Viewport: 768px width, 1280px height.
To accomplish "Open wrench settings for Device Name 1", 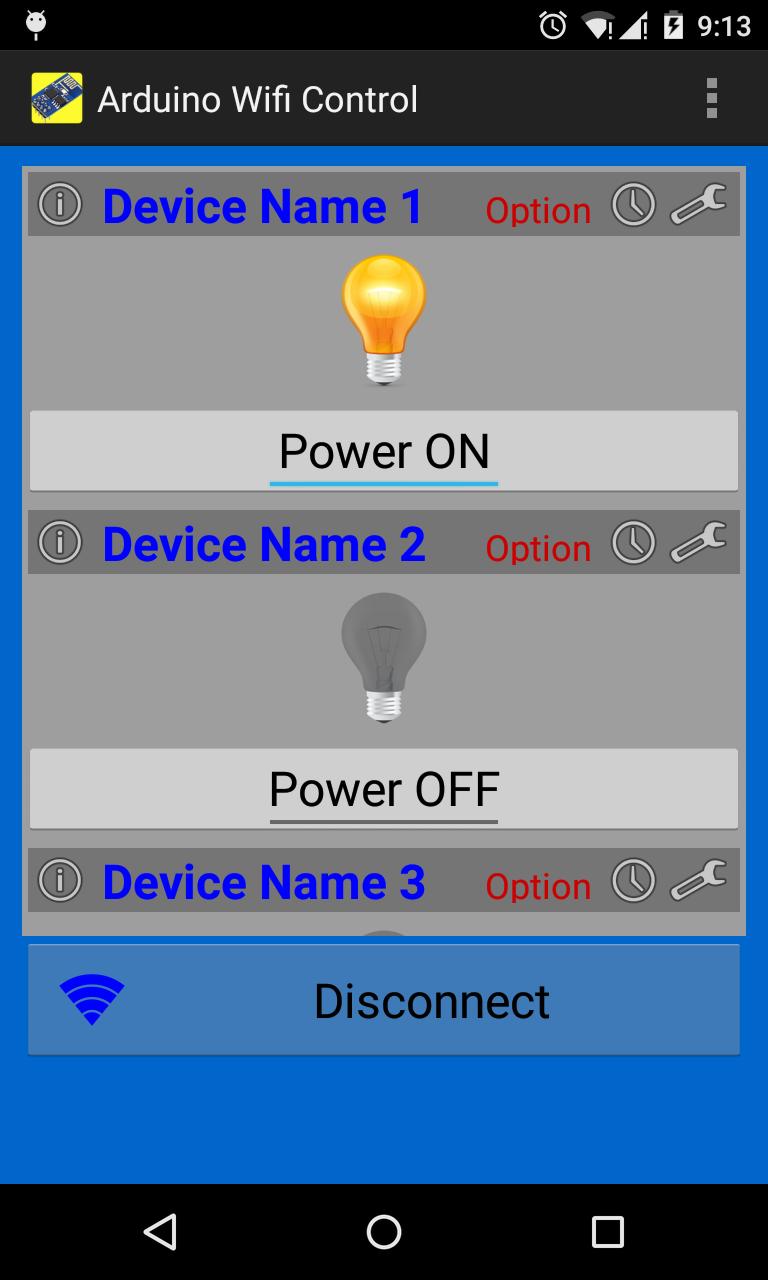I will [x=698, y=204].
